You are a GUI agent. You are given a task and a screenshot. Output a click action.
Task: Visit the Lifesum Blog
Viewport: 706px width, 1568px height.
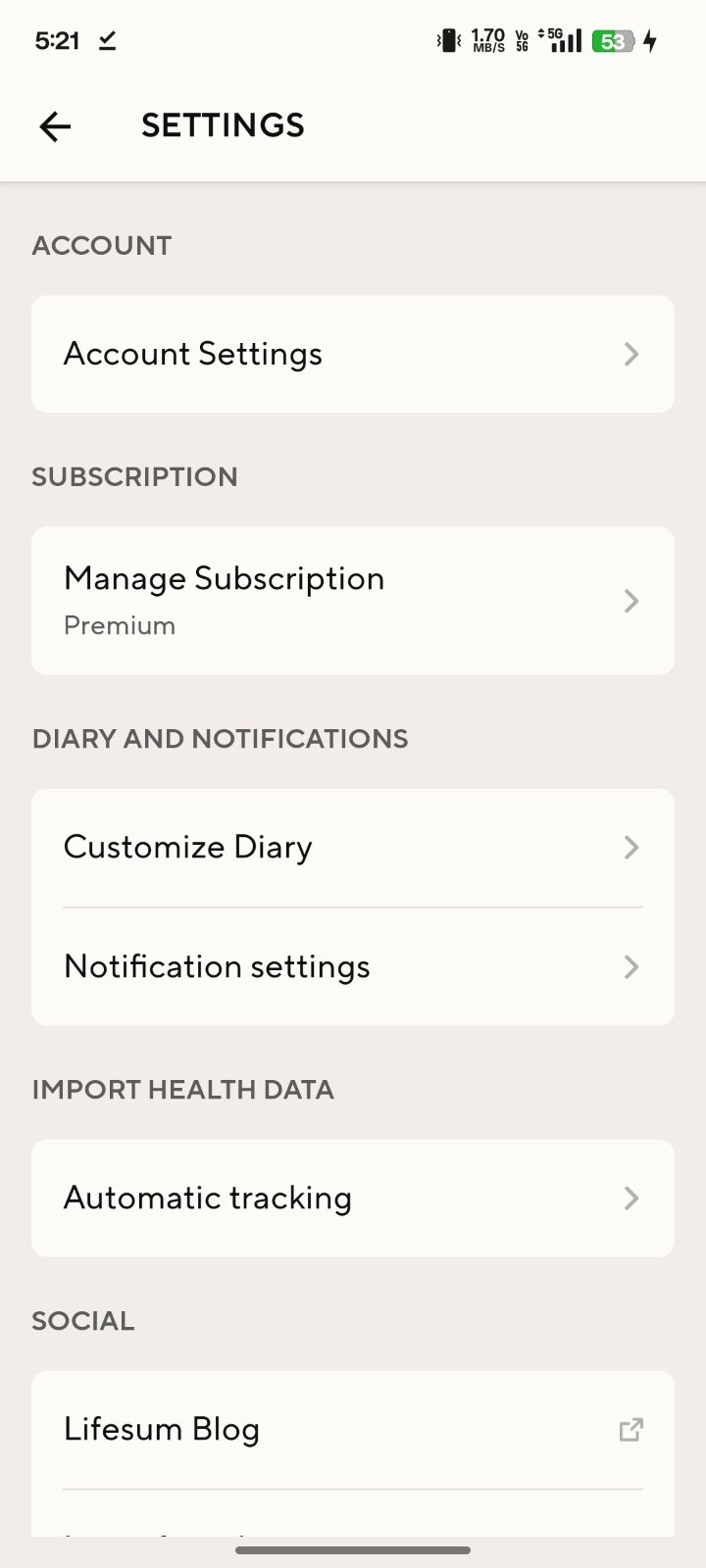point(352,1430)
